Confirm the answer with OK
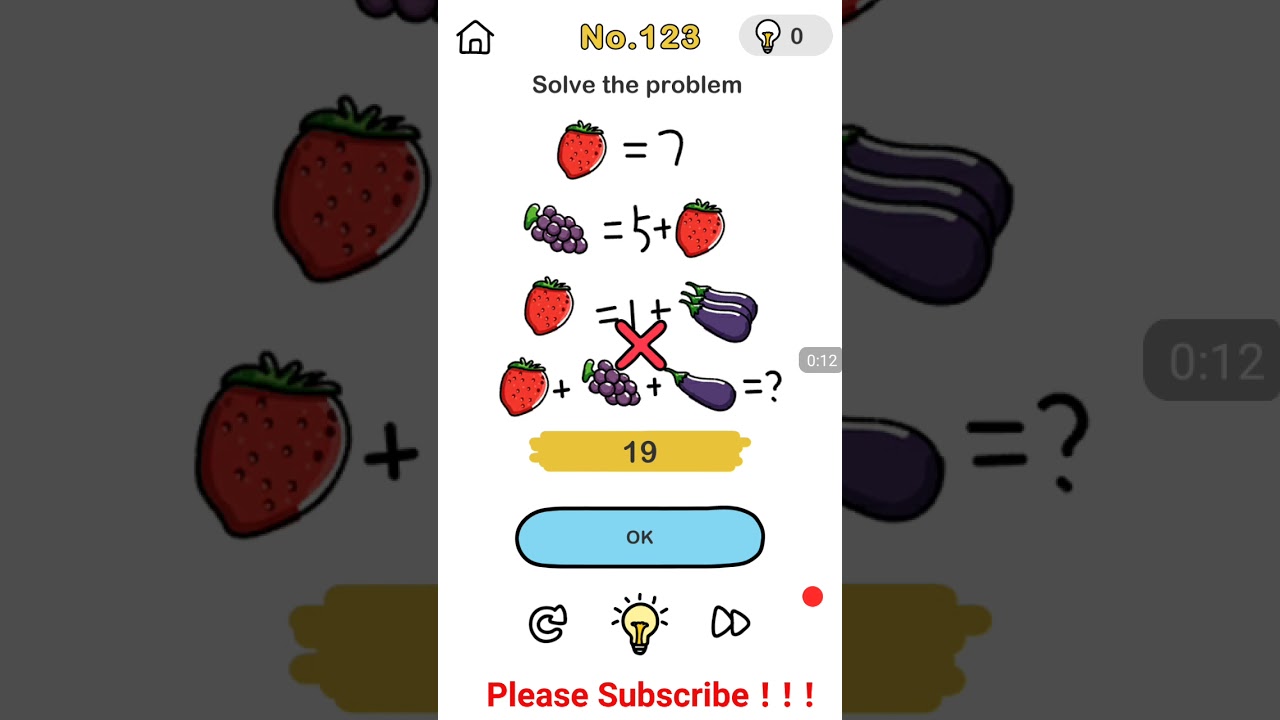This screenshot has height=720, width=1280. [639, 537]
